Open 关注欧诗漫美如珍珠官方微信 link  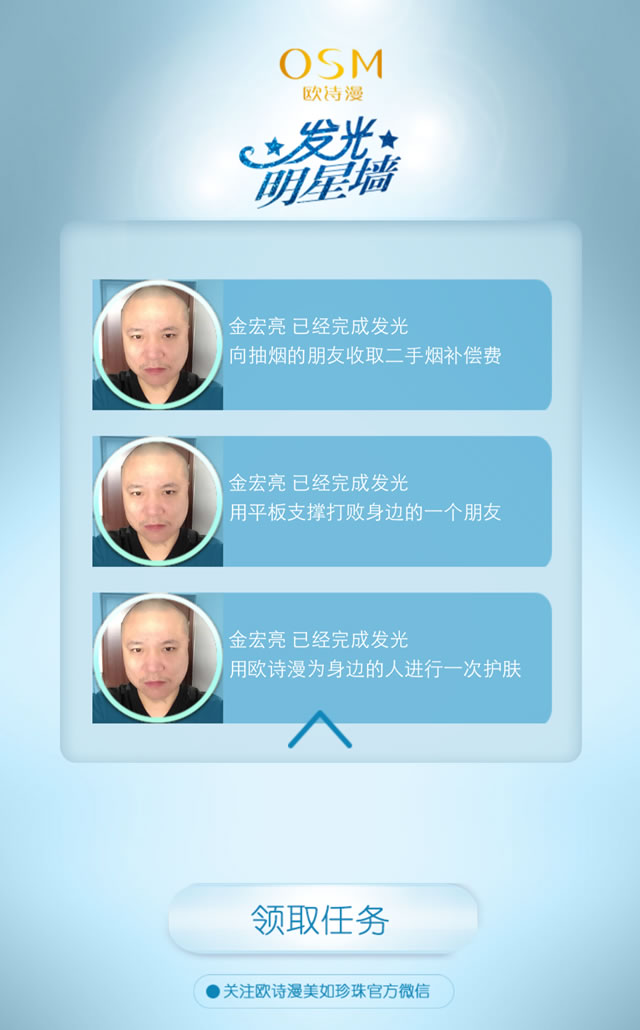[x=322, y=991]
